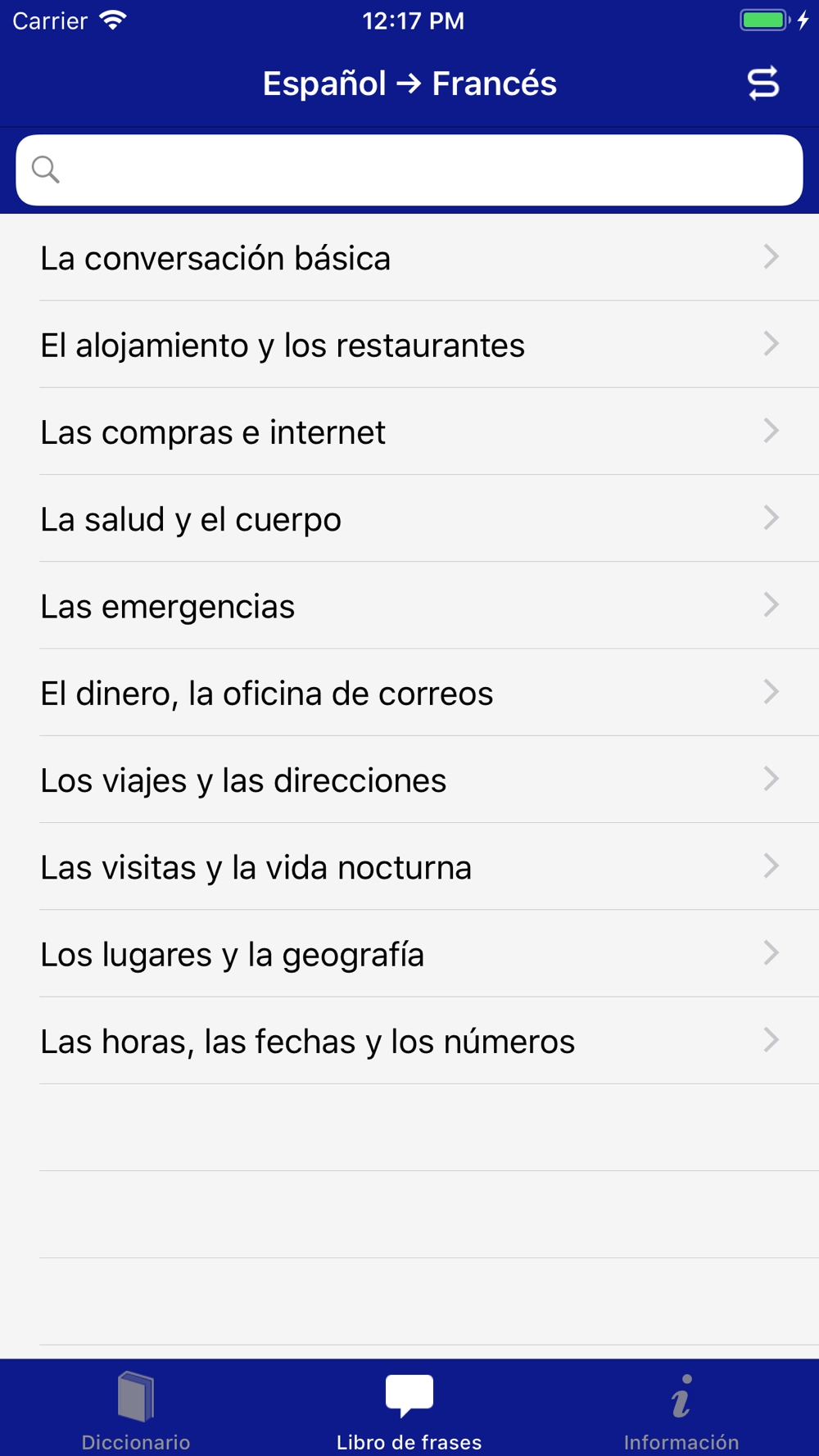
Task: Tap the search field
Action: [x=409, y=170]
